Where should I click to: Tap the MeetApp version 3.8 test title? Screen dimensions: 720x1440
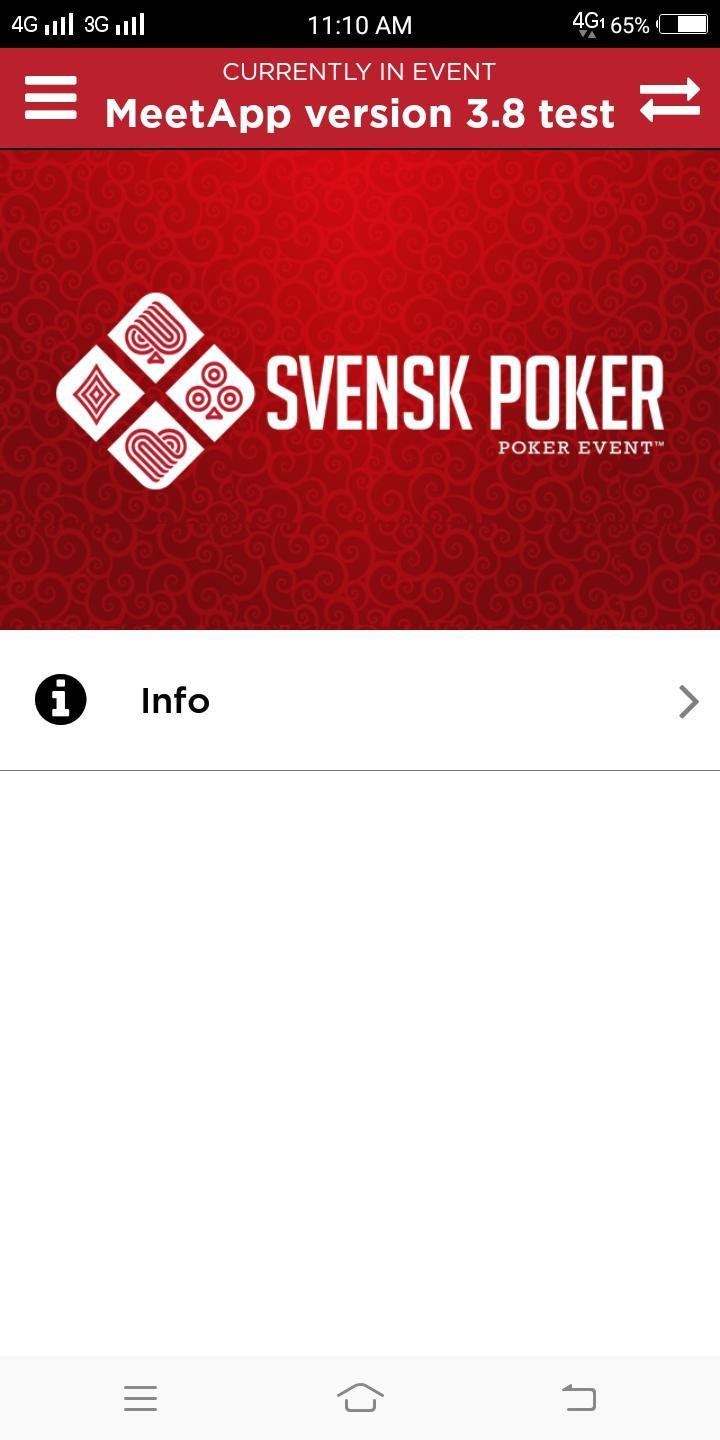click(359, 113)
